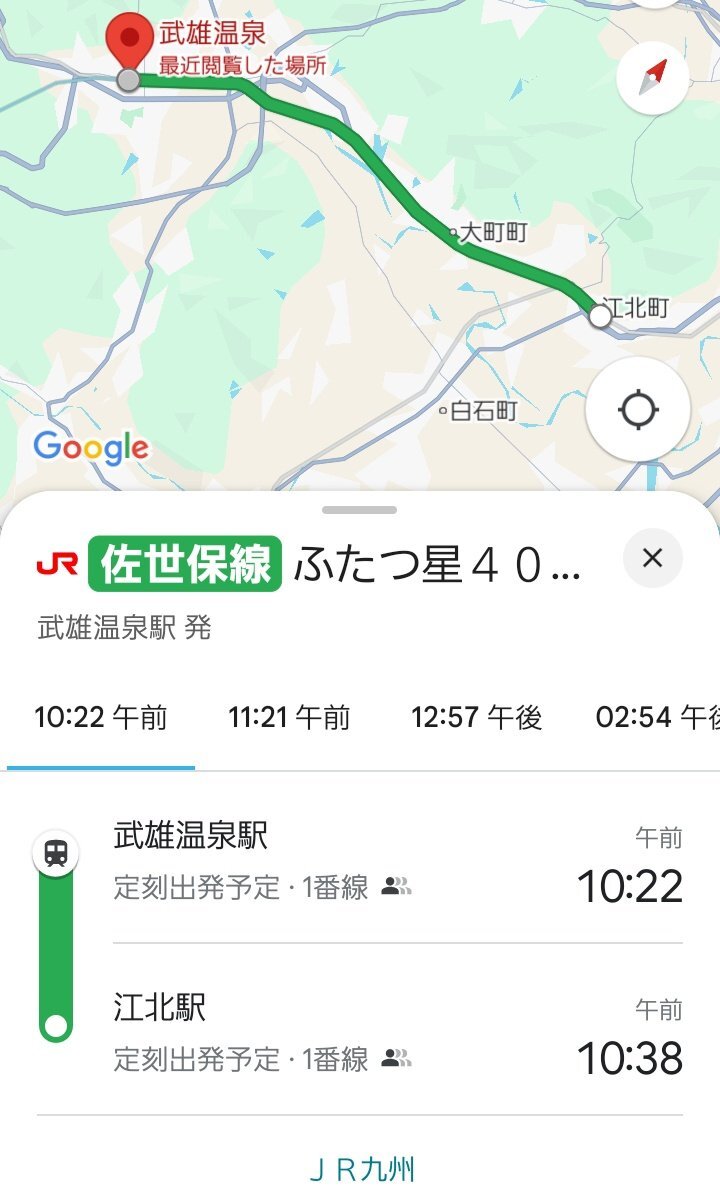Switch to the 11:21 午前 departure

(x=289, y=717)
